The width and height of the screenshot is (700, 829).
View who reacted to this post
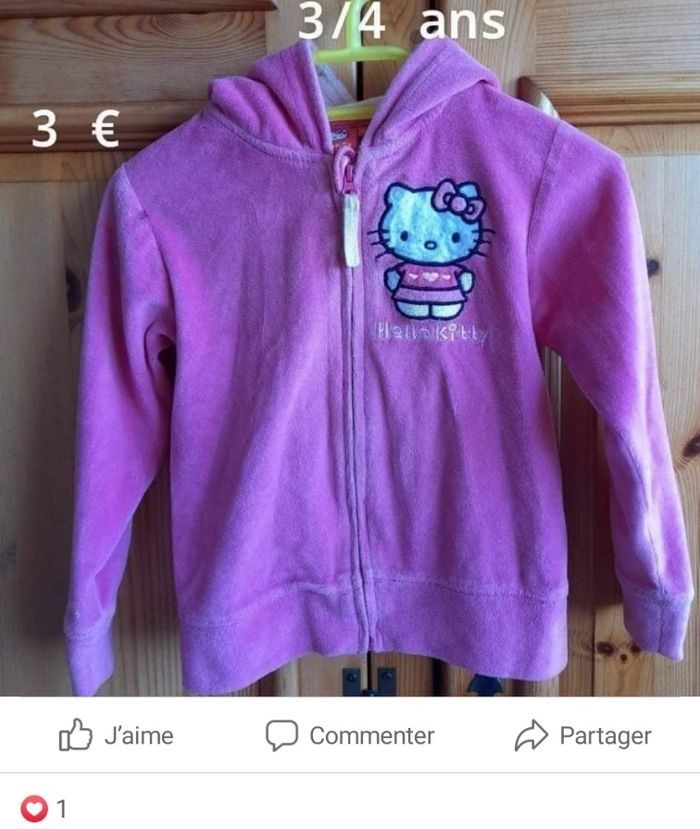pos(46,807)
